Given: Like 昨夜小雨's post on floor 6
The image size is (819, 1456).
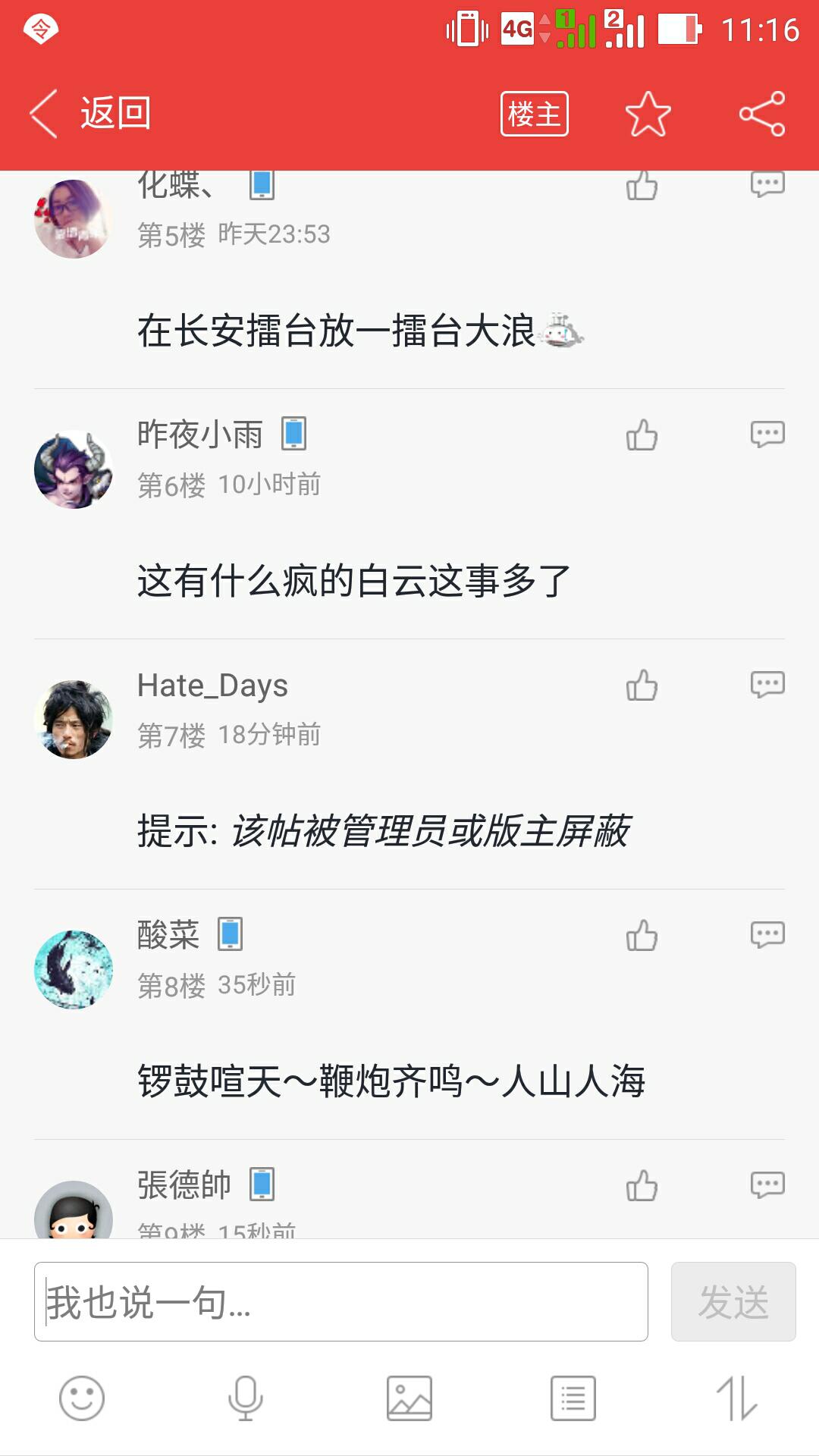Looking at the screenshot, I should [x=642, y=435].
